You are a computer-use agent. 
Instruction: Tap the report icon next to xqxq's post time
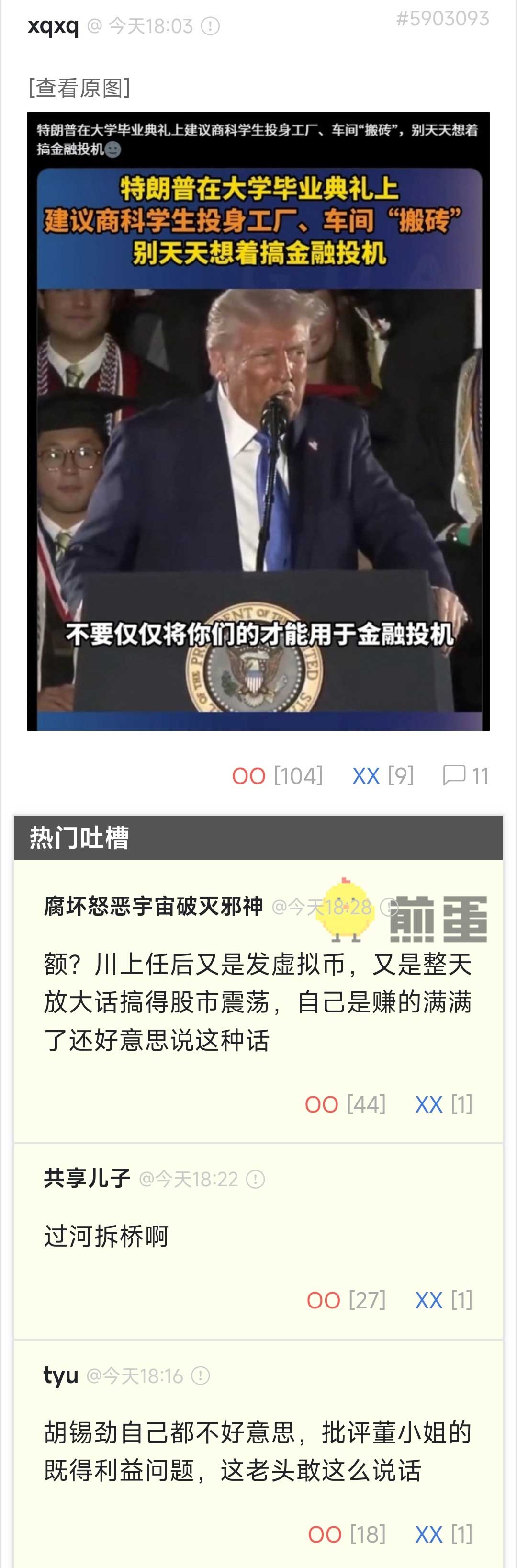[x=210, y=26]
